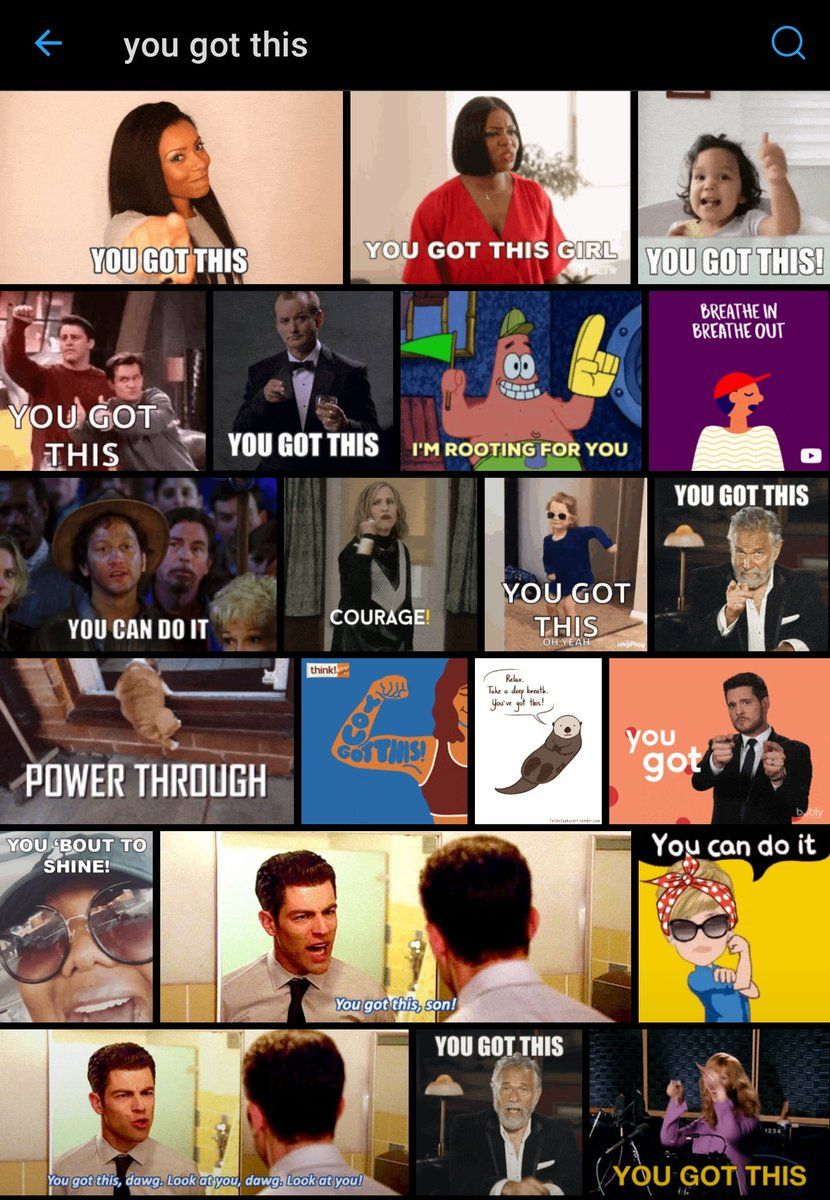Image resolution: width=830 pixels, height=1200 pixels.
Task: Select the 'Look at you, dawg' GIF
Action: click(204, 1112)
